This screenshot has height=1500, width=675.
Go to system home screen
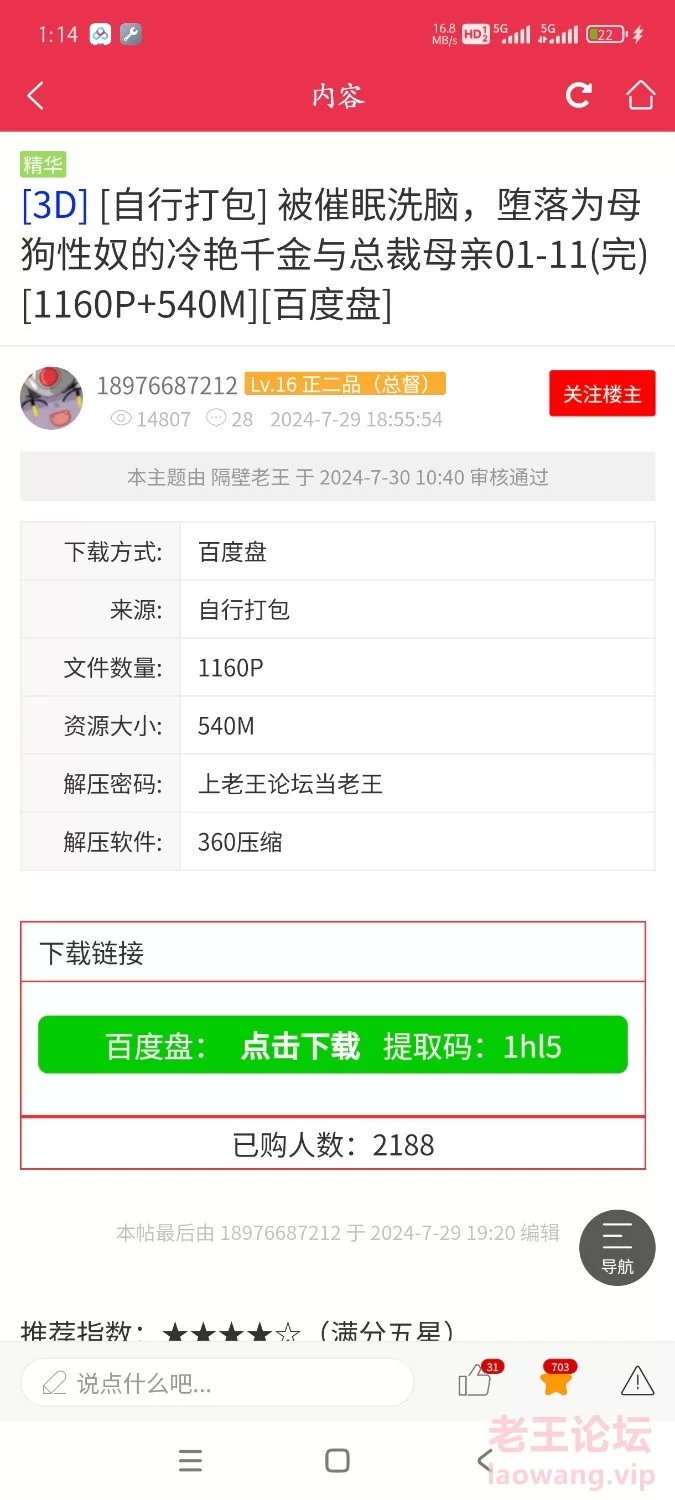338,1461
